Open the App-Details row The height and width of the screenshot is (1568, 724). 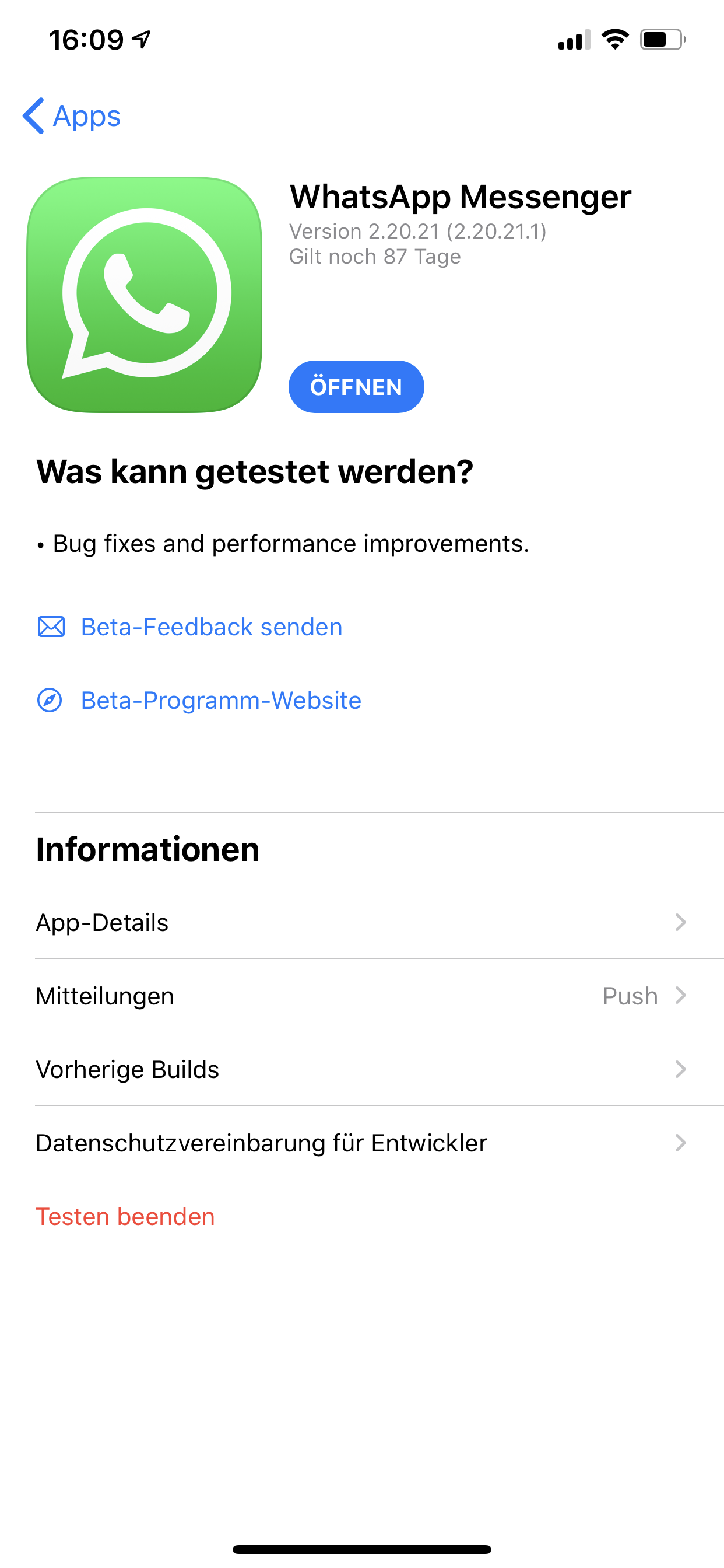(x=361, y=923)
